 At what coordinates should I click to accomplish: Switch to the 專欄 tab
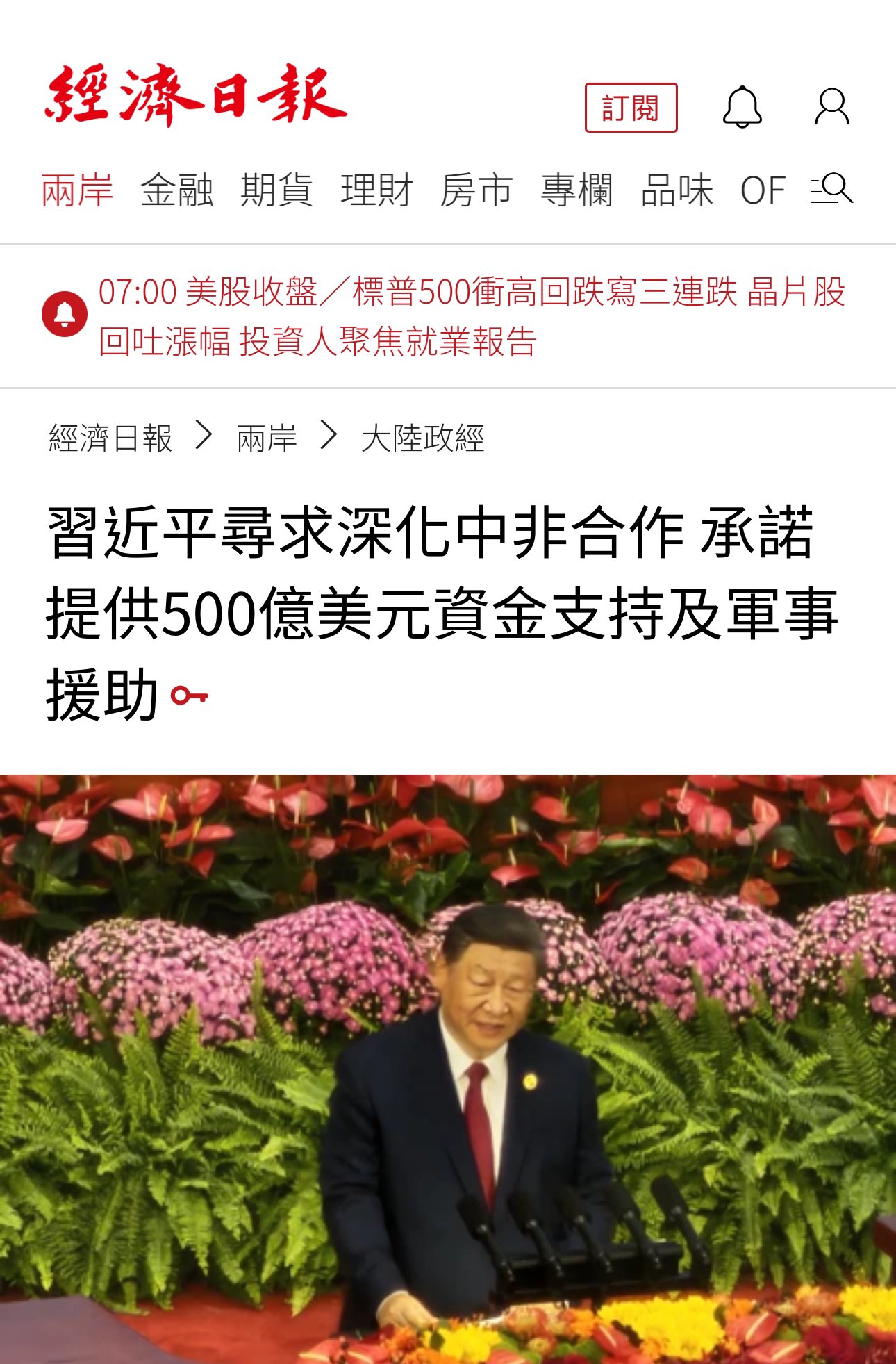tap(576, 190)
